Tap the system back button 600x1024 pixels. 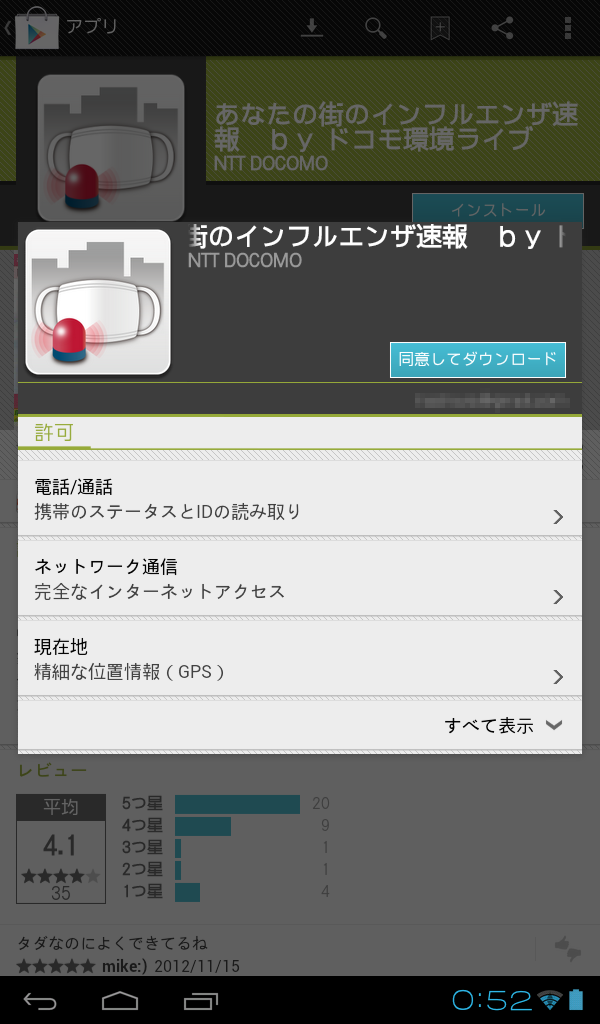(41, 999)
